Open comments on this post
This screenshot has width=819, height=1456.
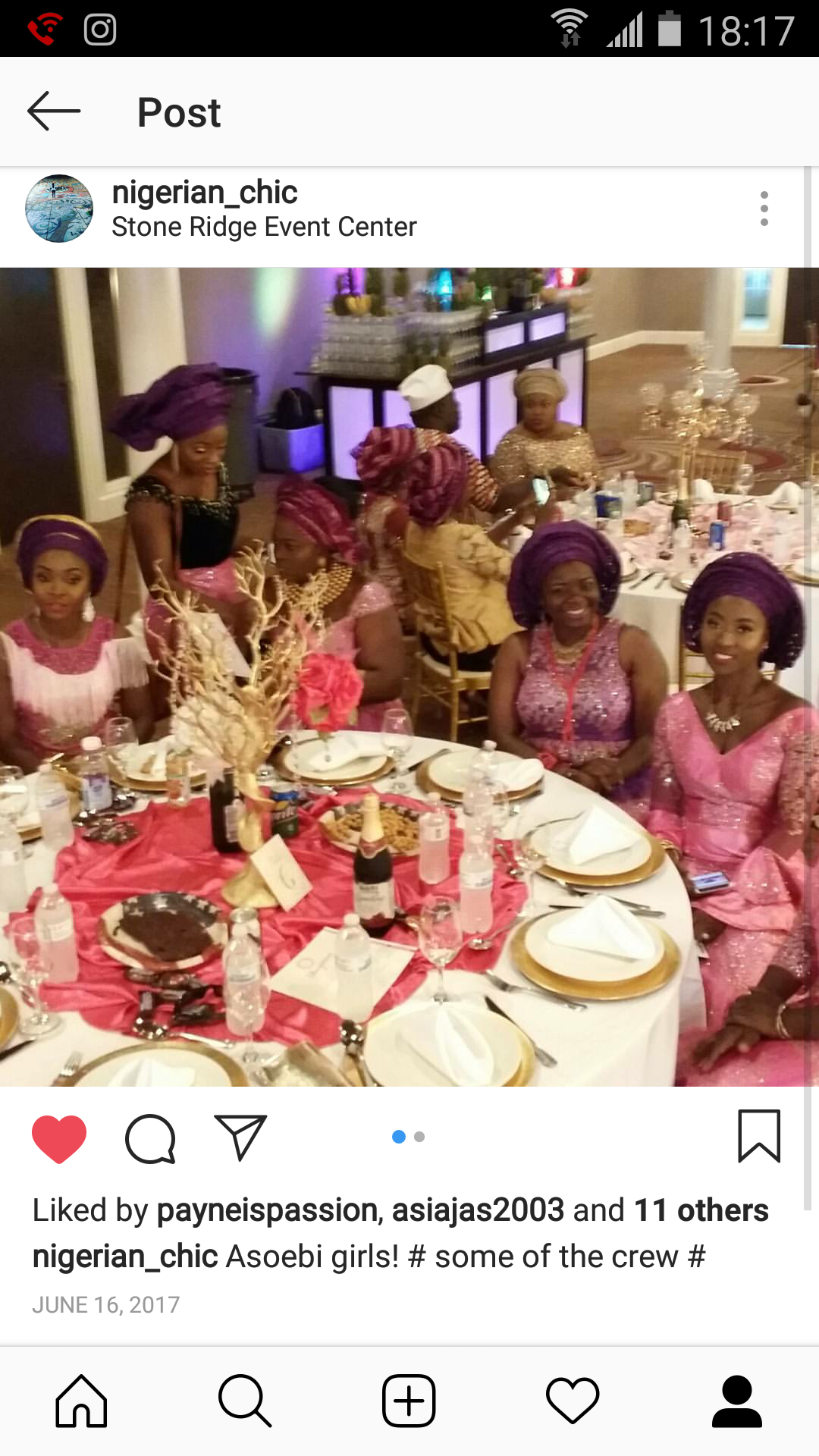(x=150, y=1138)
